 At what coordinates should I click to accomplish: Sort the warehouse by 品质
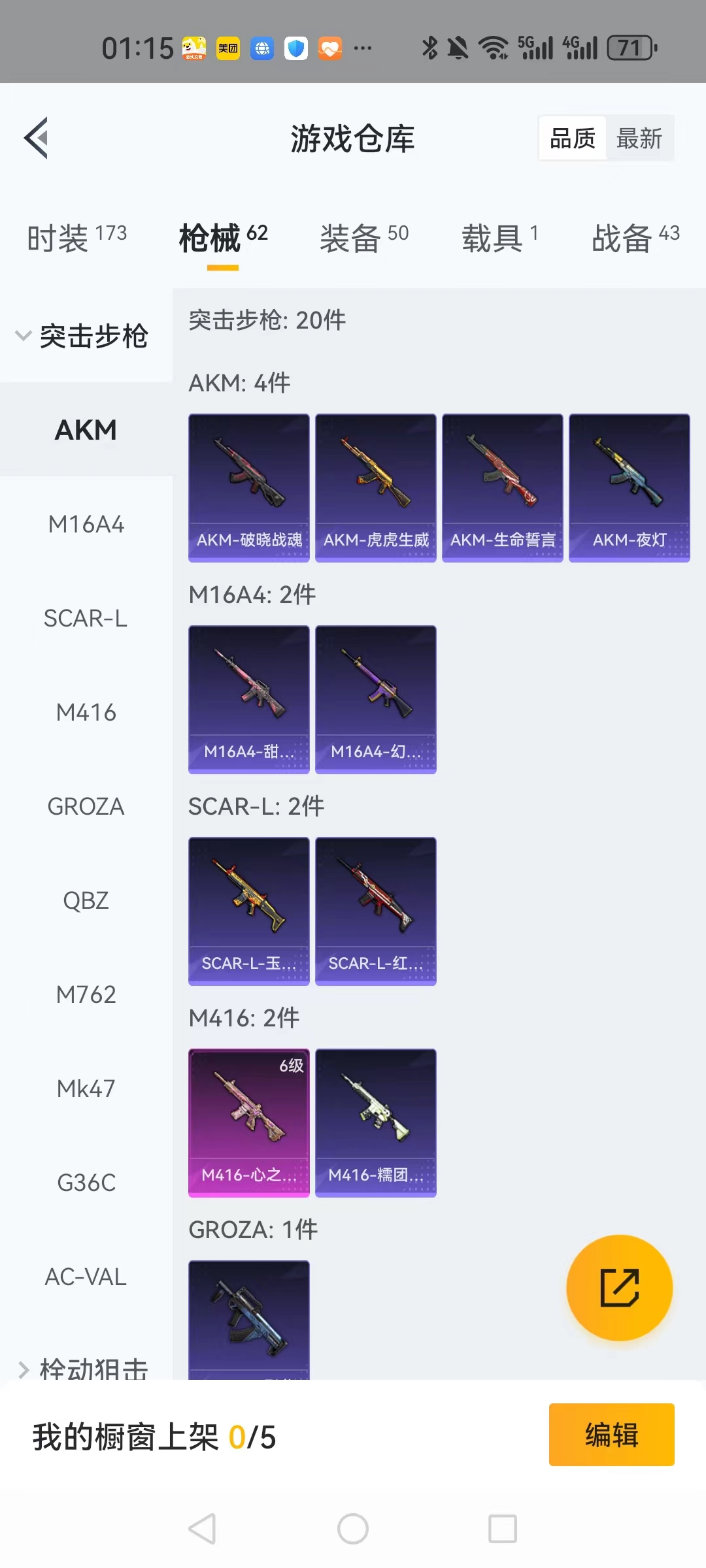coord(573,139)
